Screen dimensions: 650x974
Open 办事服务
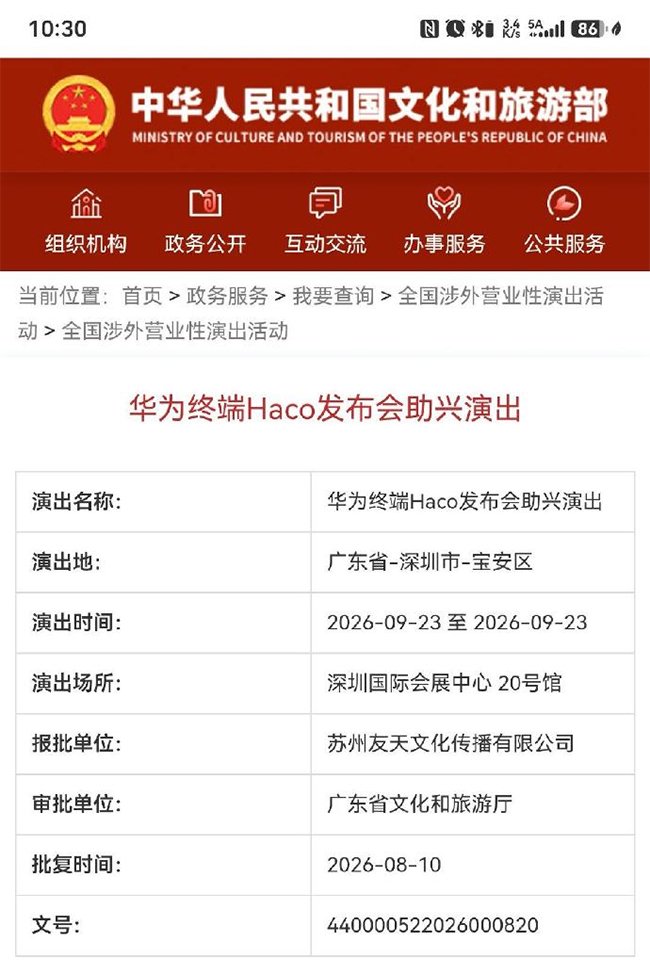[x=444, y=222]
